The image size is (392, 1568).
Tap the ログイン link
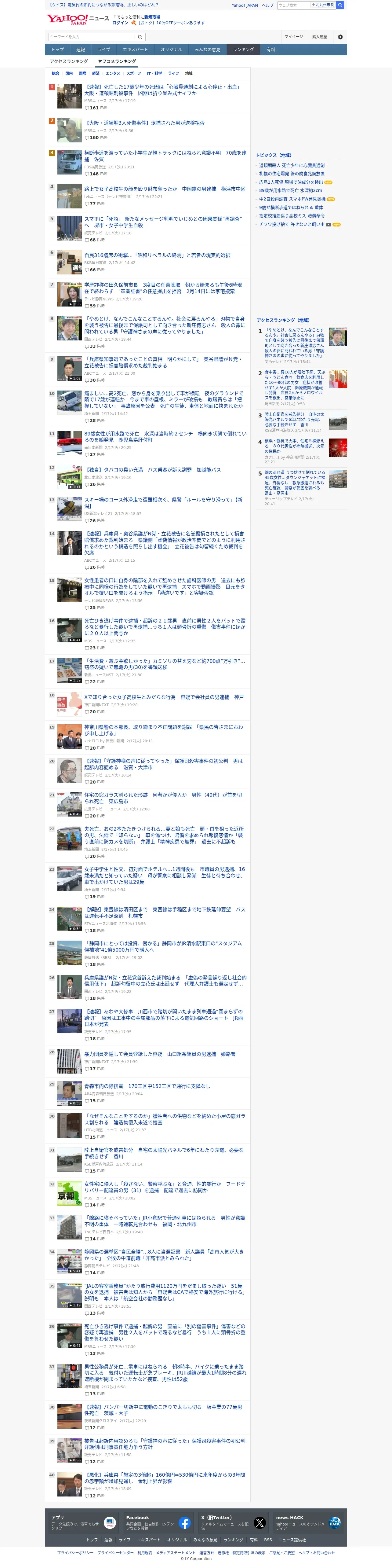pos(120,23)
